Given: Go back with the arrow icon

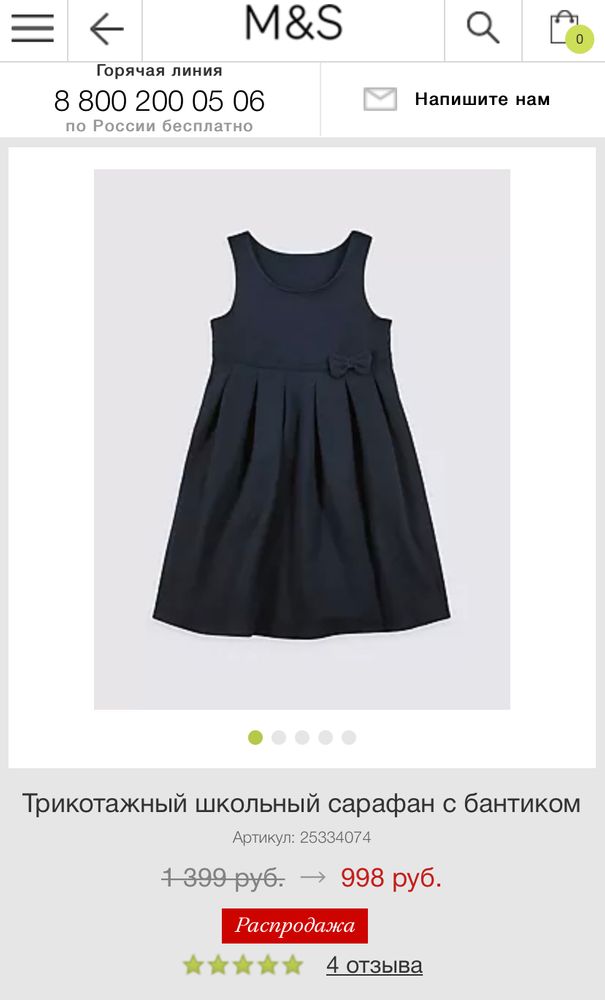Looking at the screenshot, I should 106,29.
